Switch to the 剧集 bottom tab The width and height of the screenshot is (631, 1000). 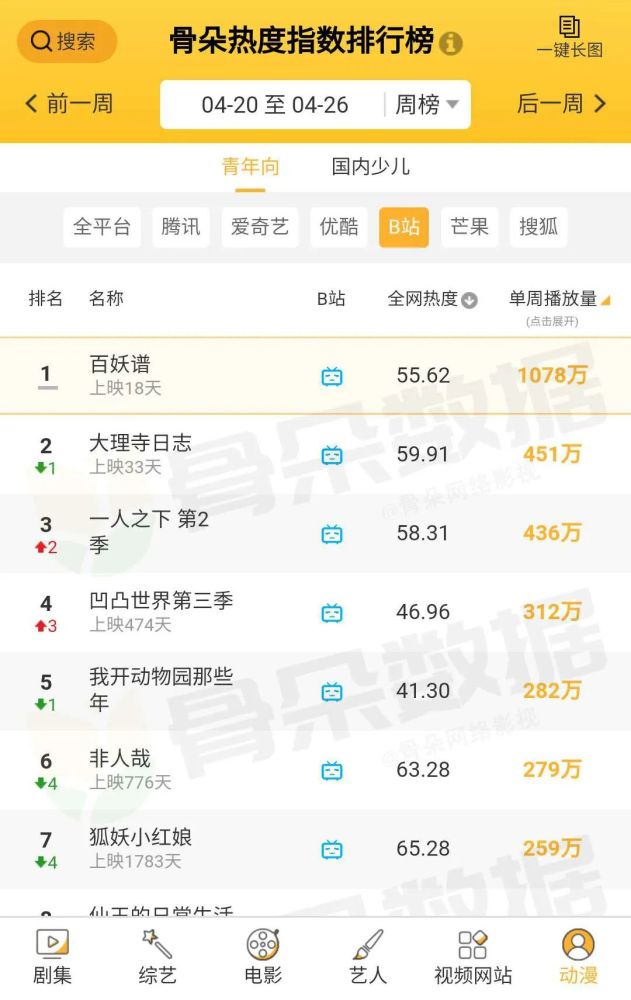[53, 956]
